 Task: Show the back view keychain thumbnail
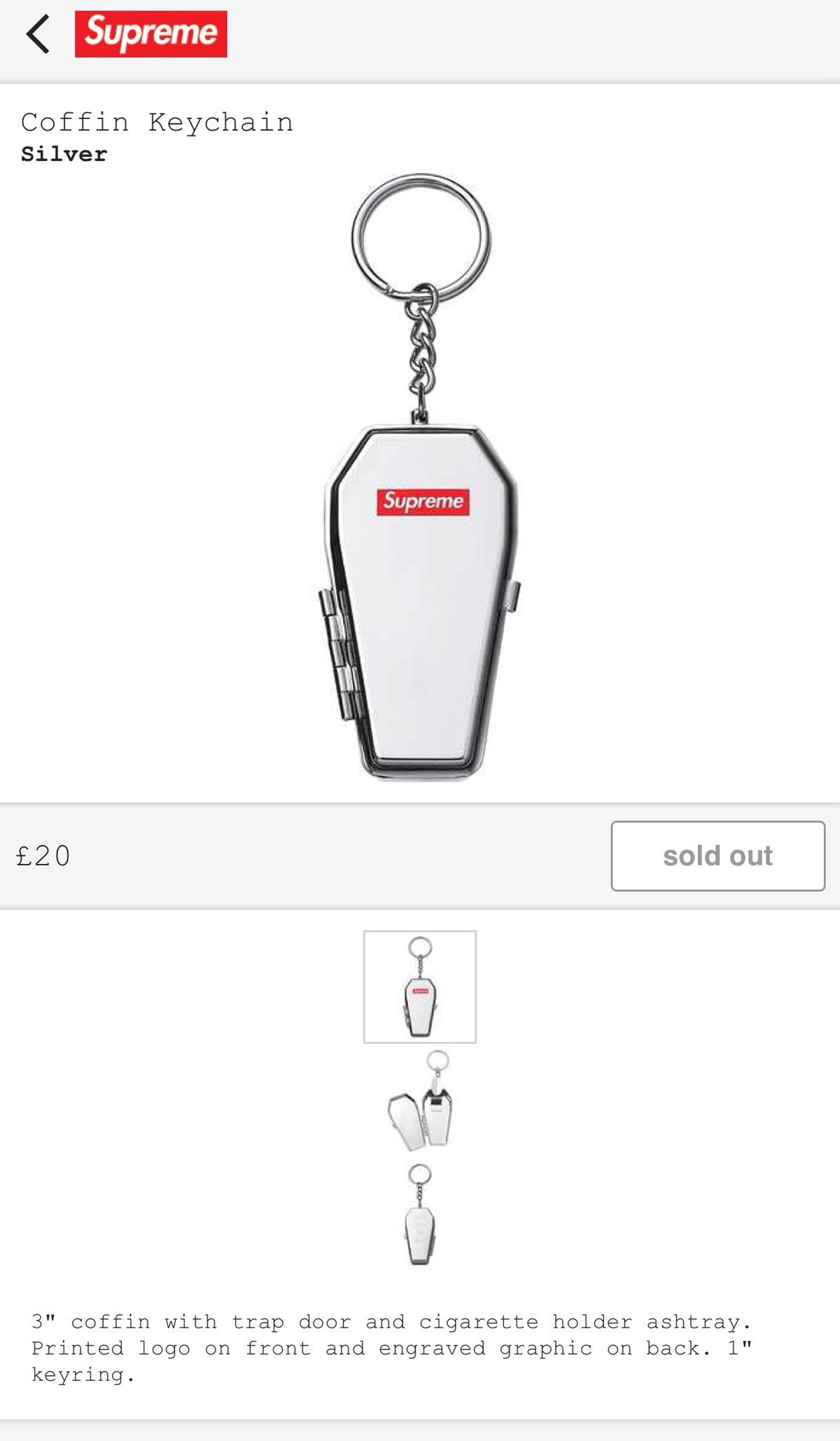420,1214
